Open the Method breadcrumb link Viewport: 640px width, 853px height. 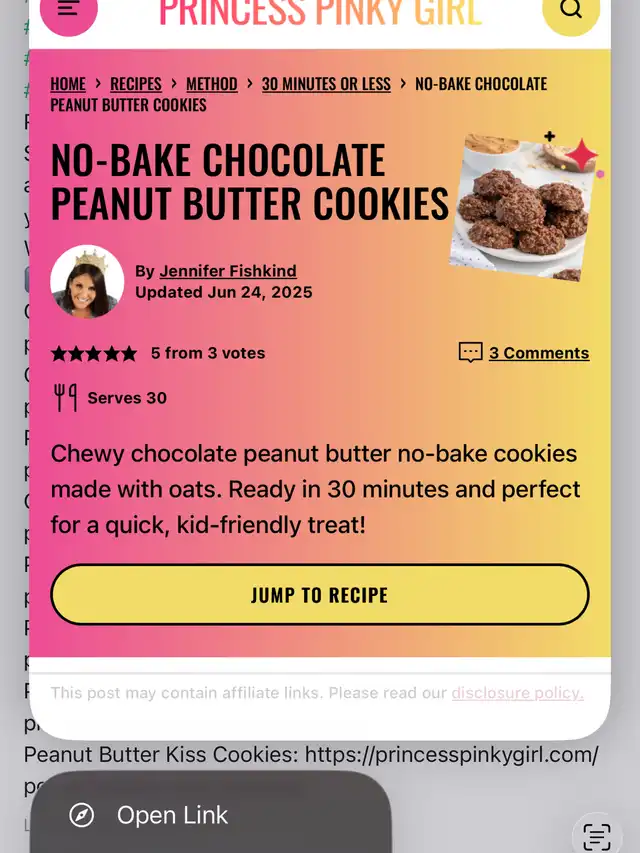tap(212, 84)
